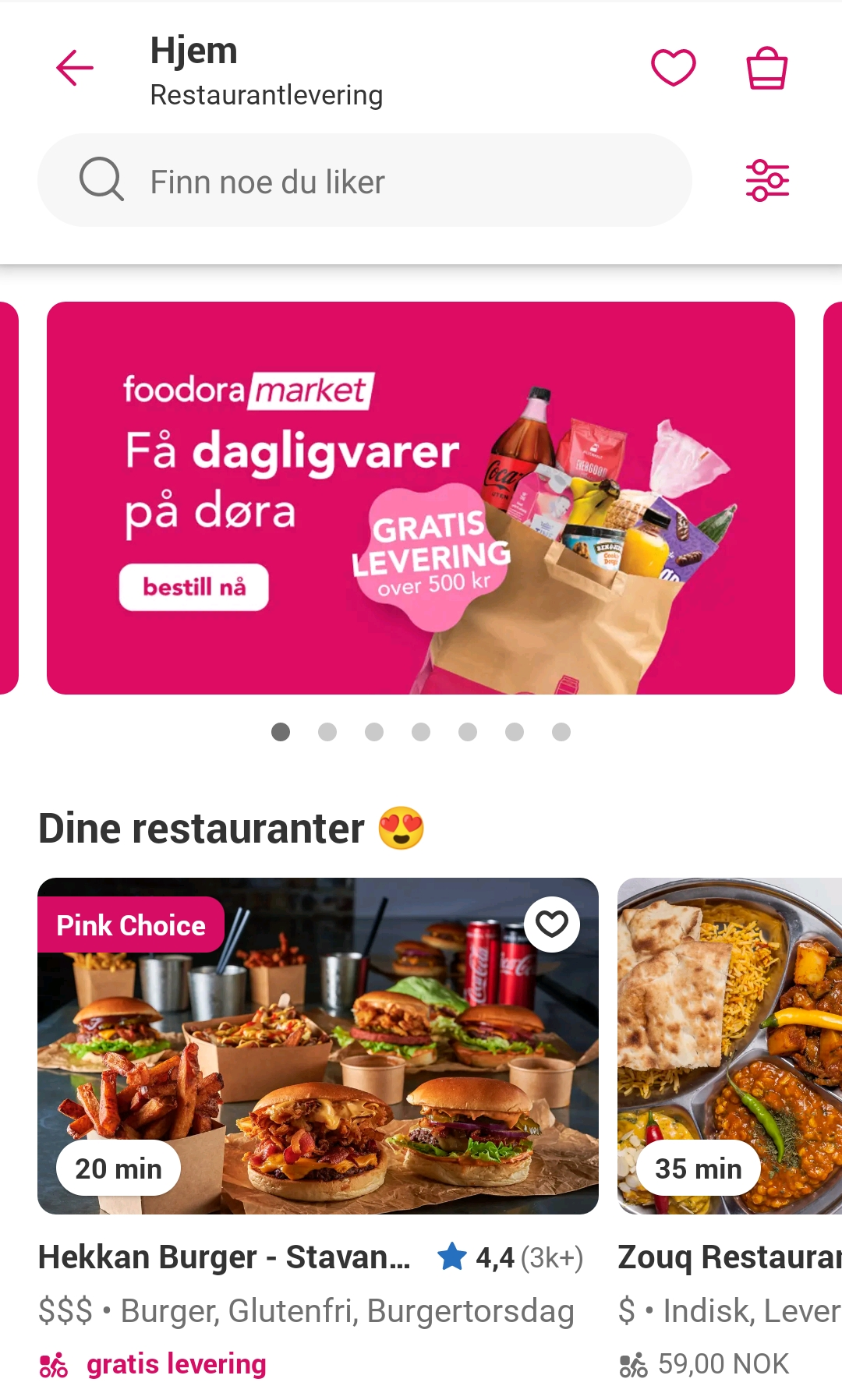Open the shopping basket
The width and height of the screenshot is (842, 1400).
[x=767, y=69]
